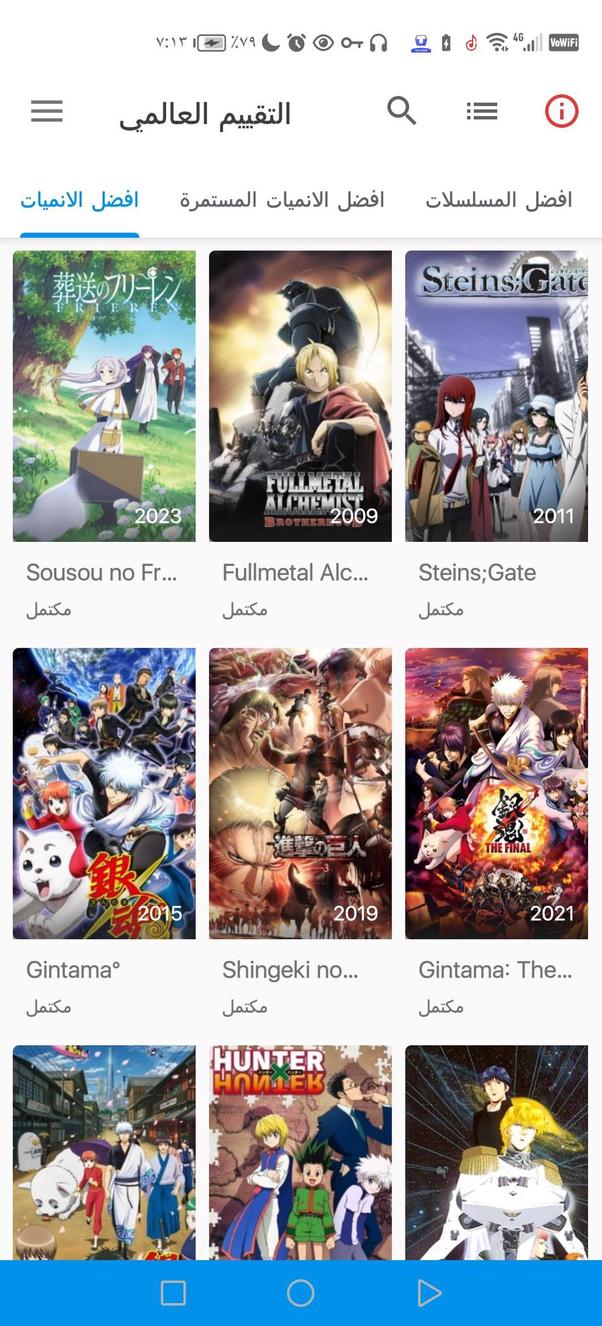Switch to list view layout
602x1326 pixels.
pyautogui.click(x=481, y=111)
